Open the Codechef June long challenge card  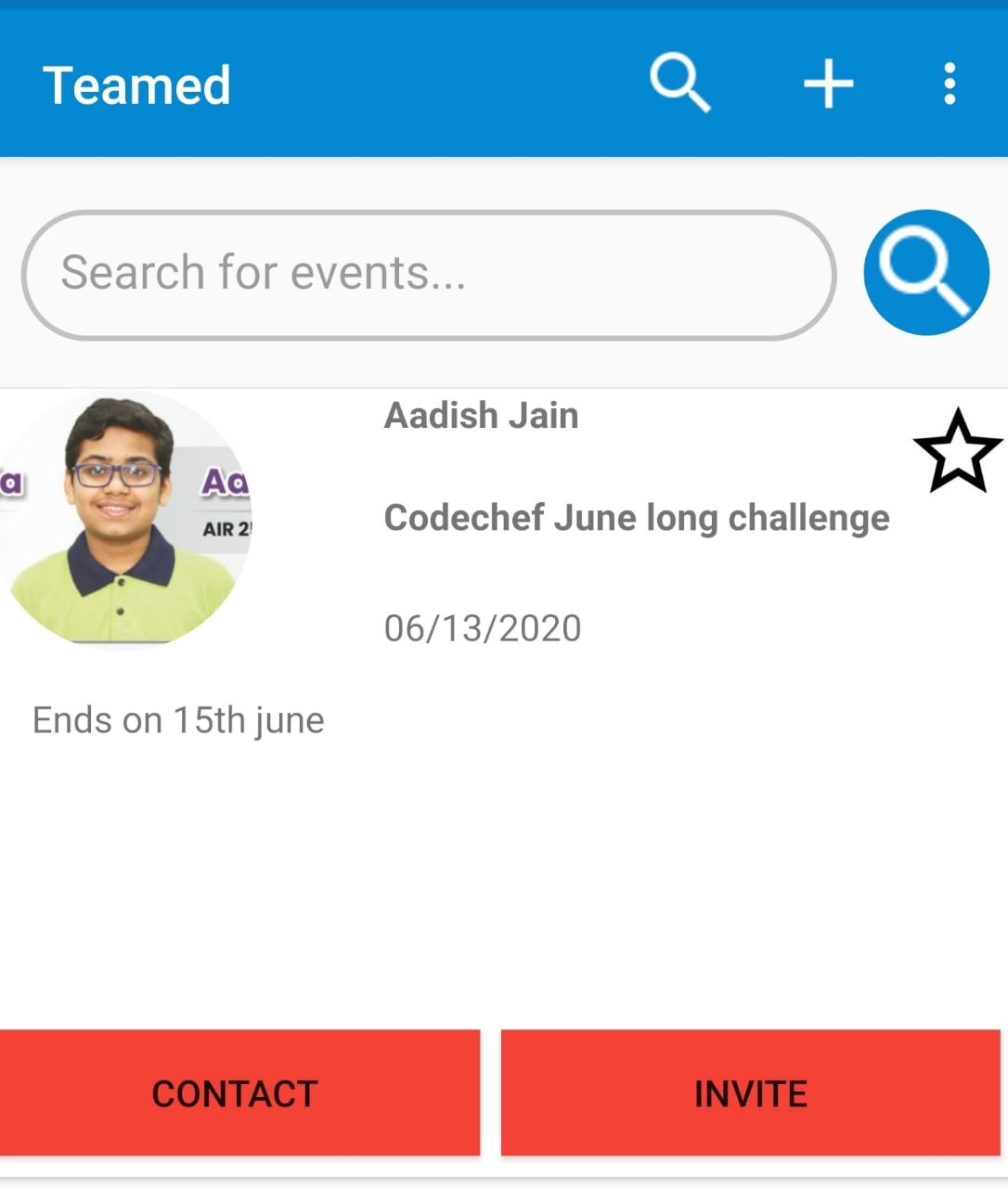[x=636, y=518]
